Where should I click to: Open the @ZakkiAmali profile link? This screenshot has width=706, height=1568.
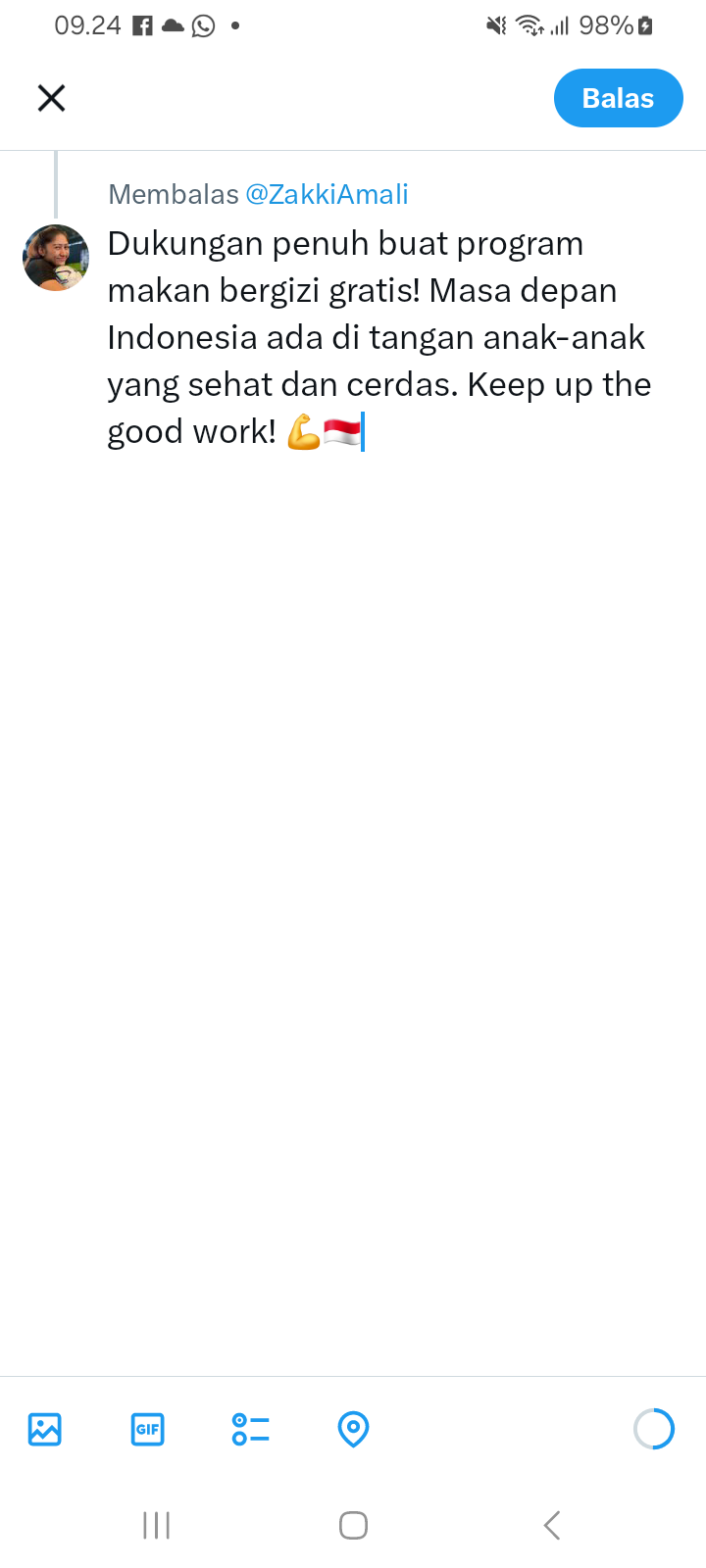[327, 194]
